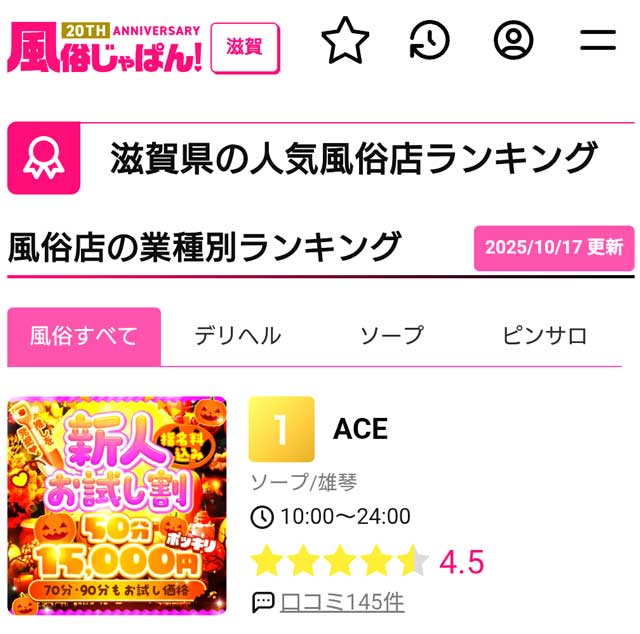Select the 風俗すべて tab

84,336
